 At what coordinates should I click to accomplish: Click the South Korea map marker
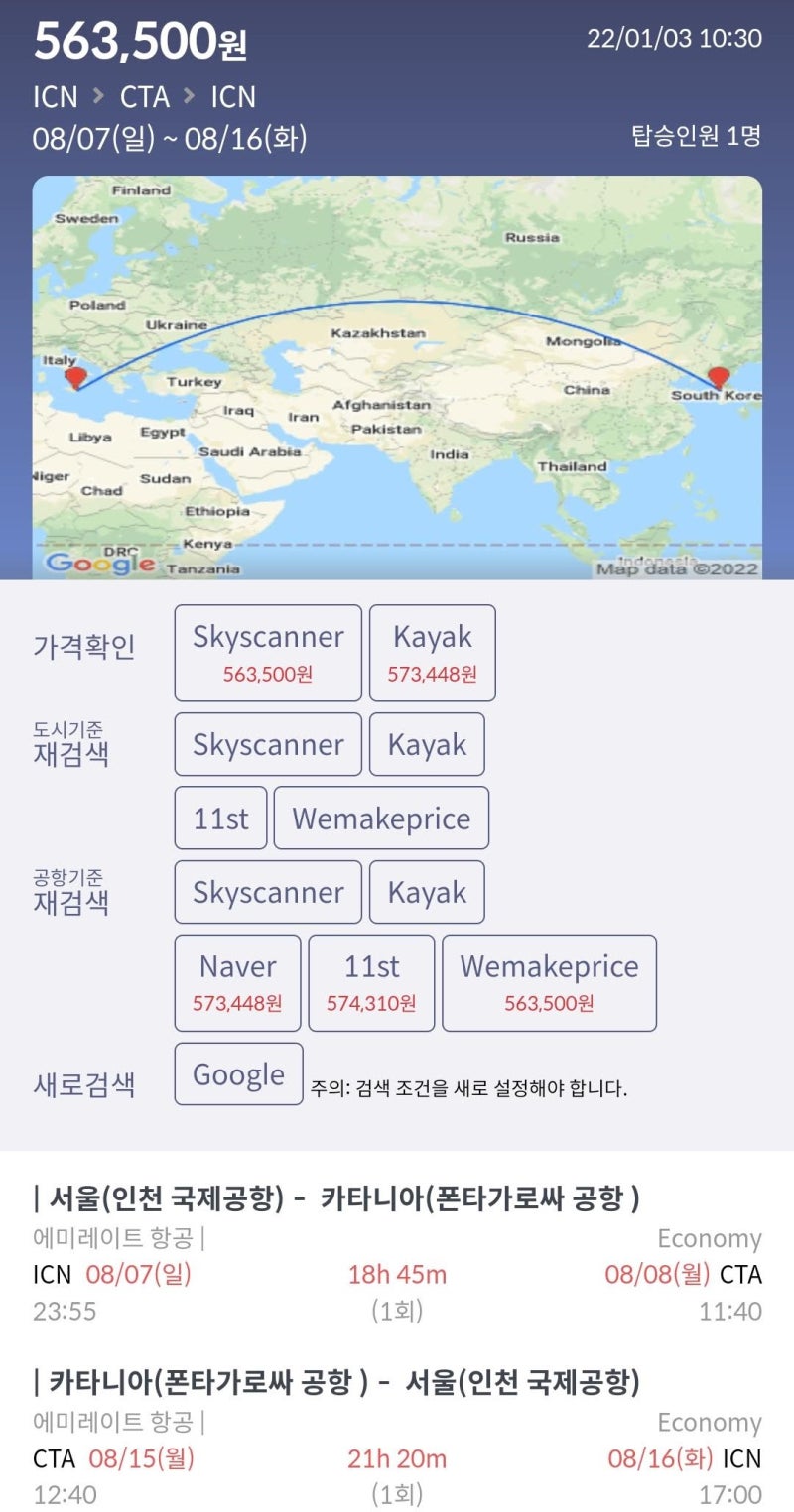[x=717, y=377]
